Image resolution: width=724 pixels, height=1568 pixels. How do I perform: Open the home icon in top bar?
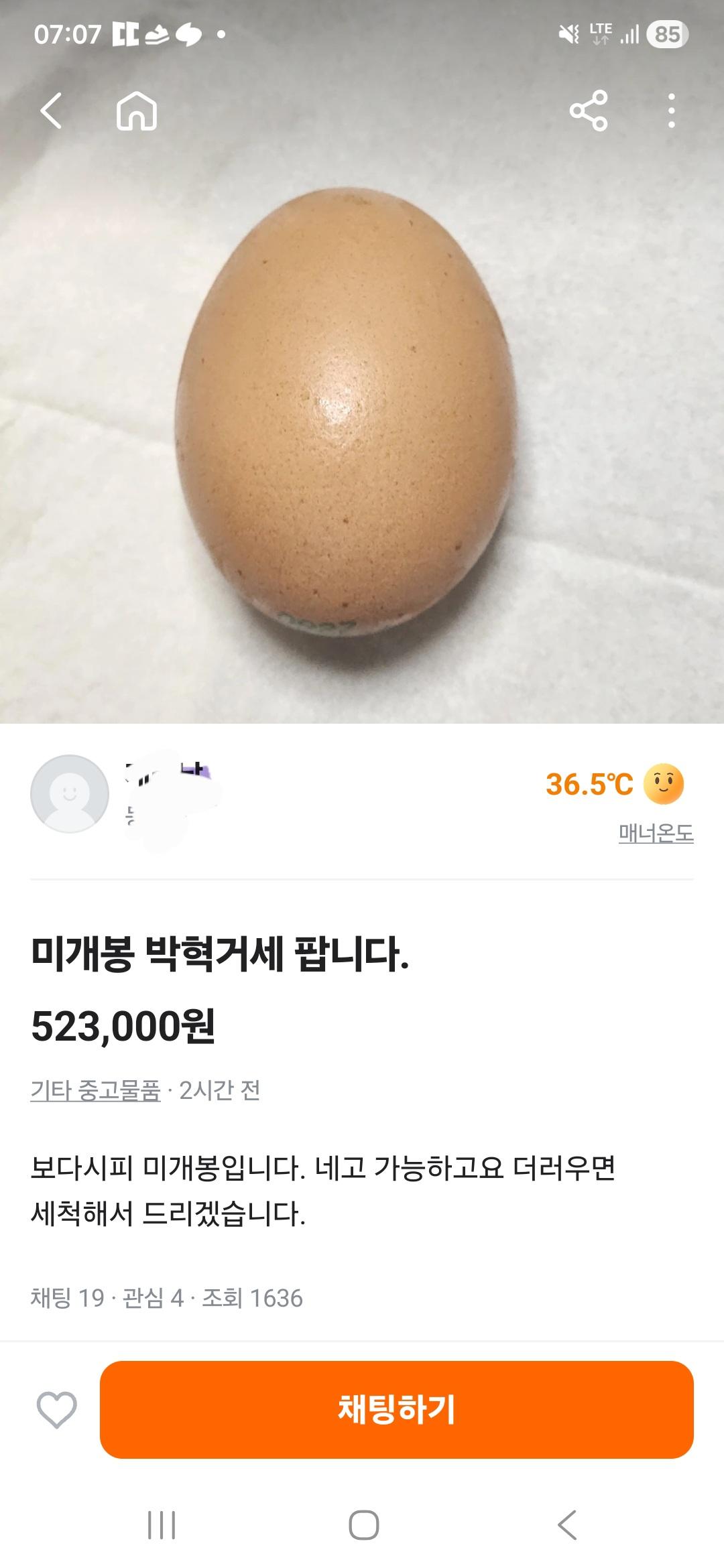click(x=137, y=111)
